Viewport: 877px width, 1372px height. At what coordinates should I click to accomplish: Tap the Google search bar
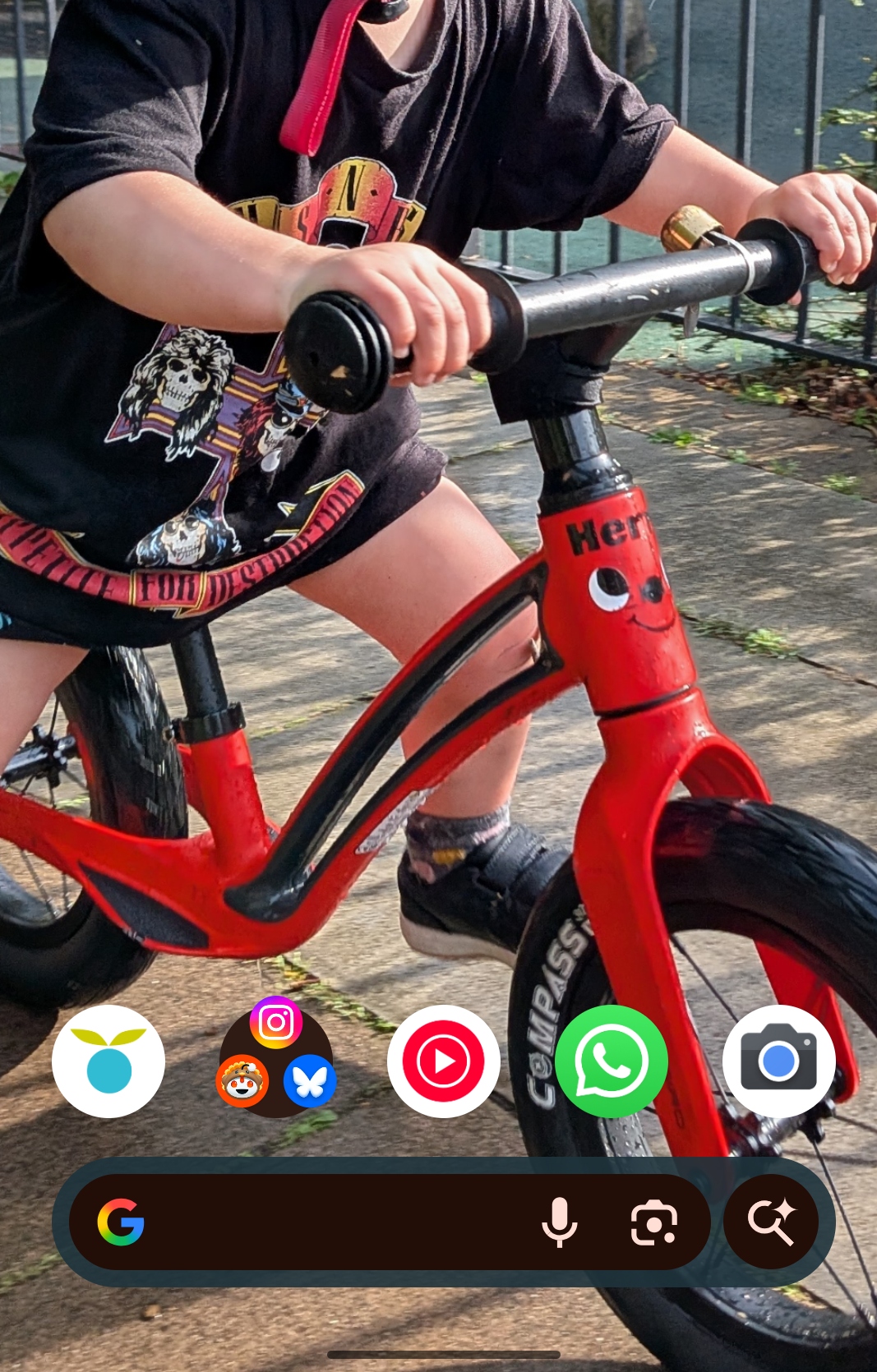click(329, 1222)
